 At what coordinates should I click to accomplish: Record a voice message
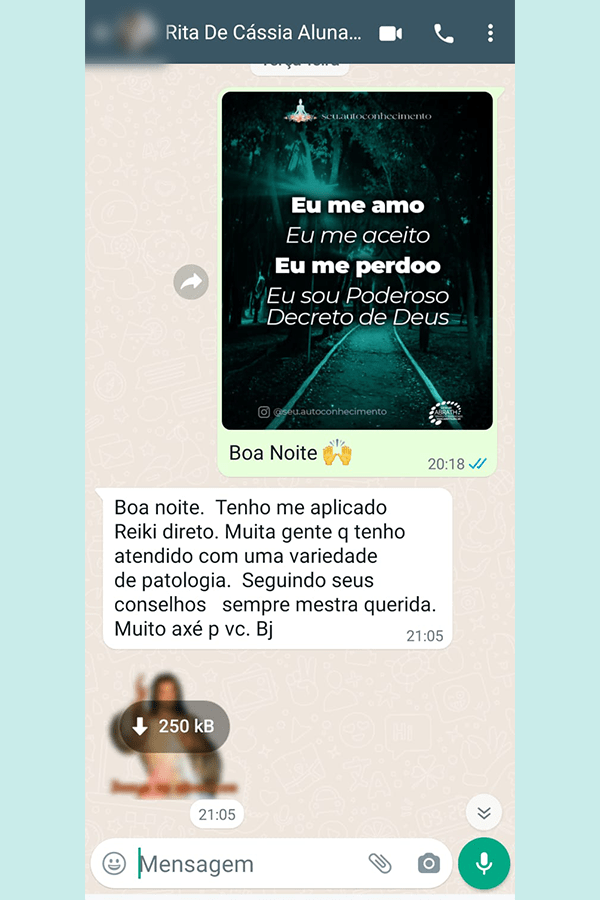point(484,863)
